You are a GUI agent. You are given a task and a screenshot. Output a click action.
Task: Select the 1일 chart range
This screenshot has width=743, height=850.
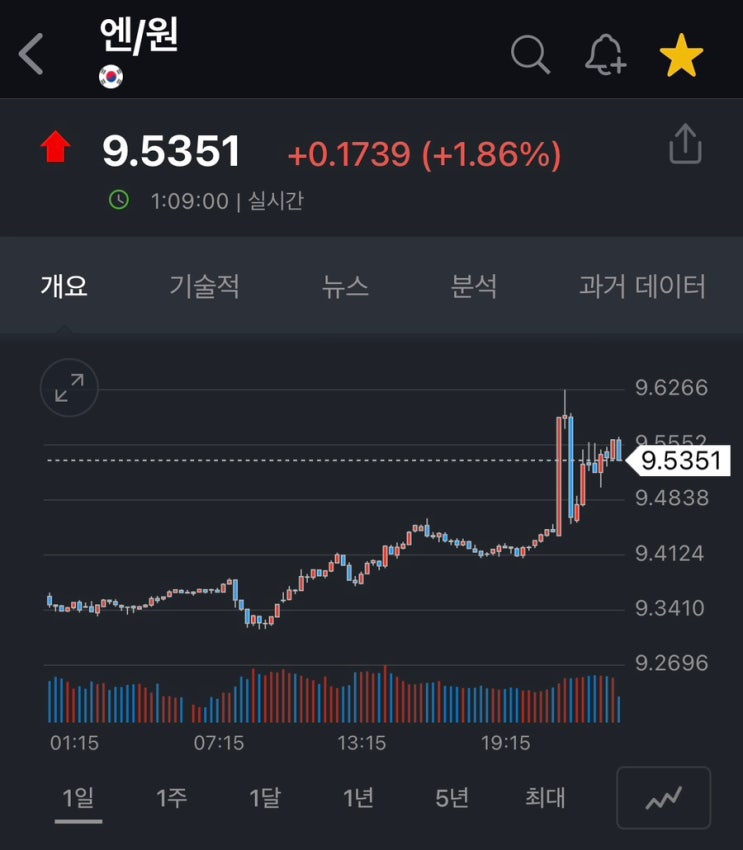(x=78, y=798)
